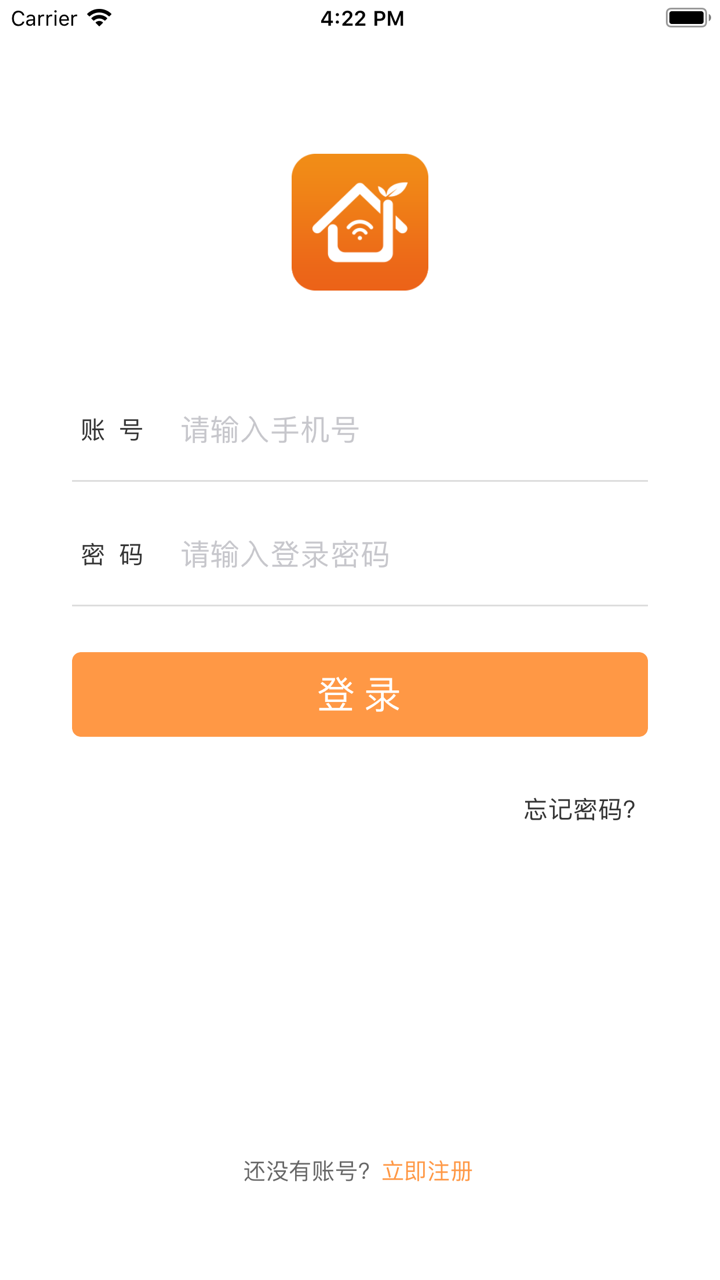This screenshot has width=720, height=1280.
Task: Tap the 立即注册 orange text to register
Action: 427,1171
